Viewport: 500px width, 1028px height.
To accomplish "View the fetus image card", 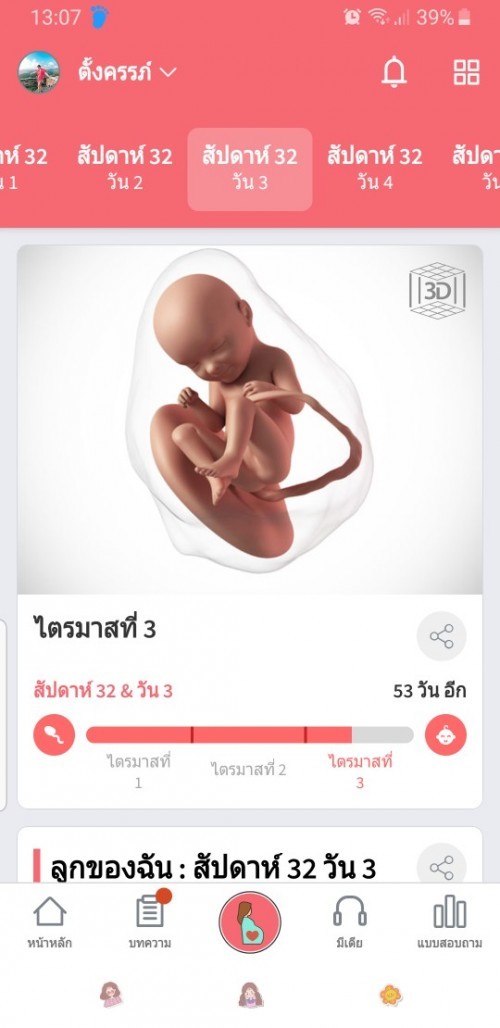I will pyautogui.click(x=250, y=420).
